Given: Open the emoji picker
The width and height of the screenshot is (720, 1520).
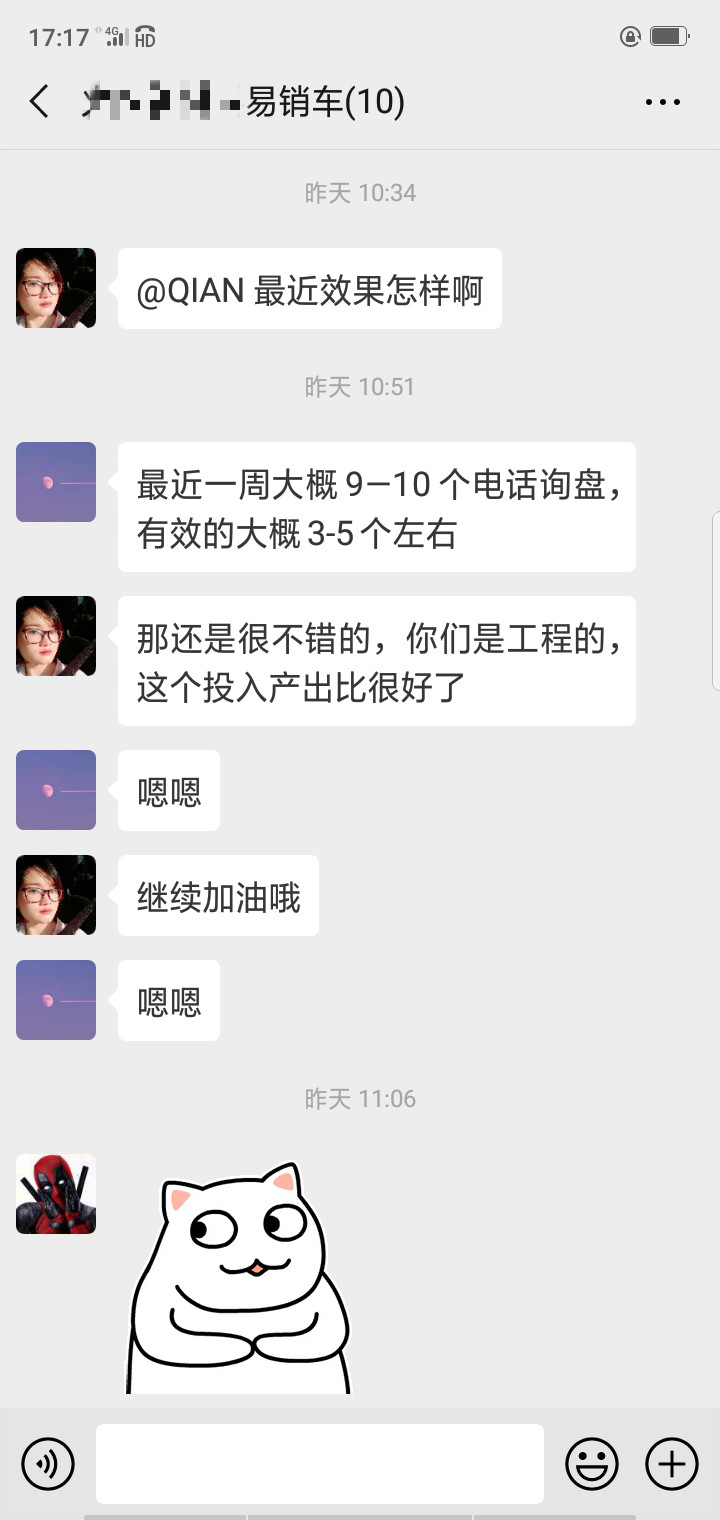Looking at the screenshot, I should click(x=591, y=1463).
